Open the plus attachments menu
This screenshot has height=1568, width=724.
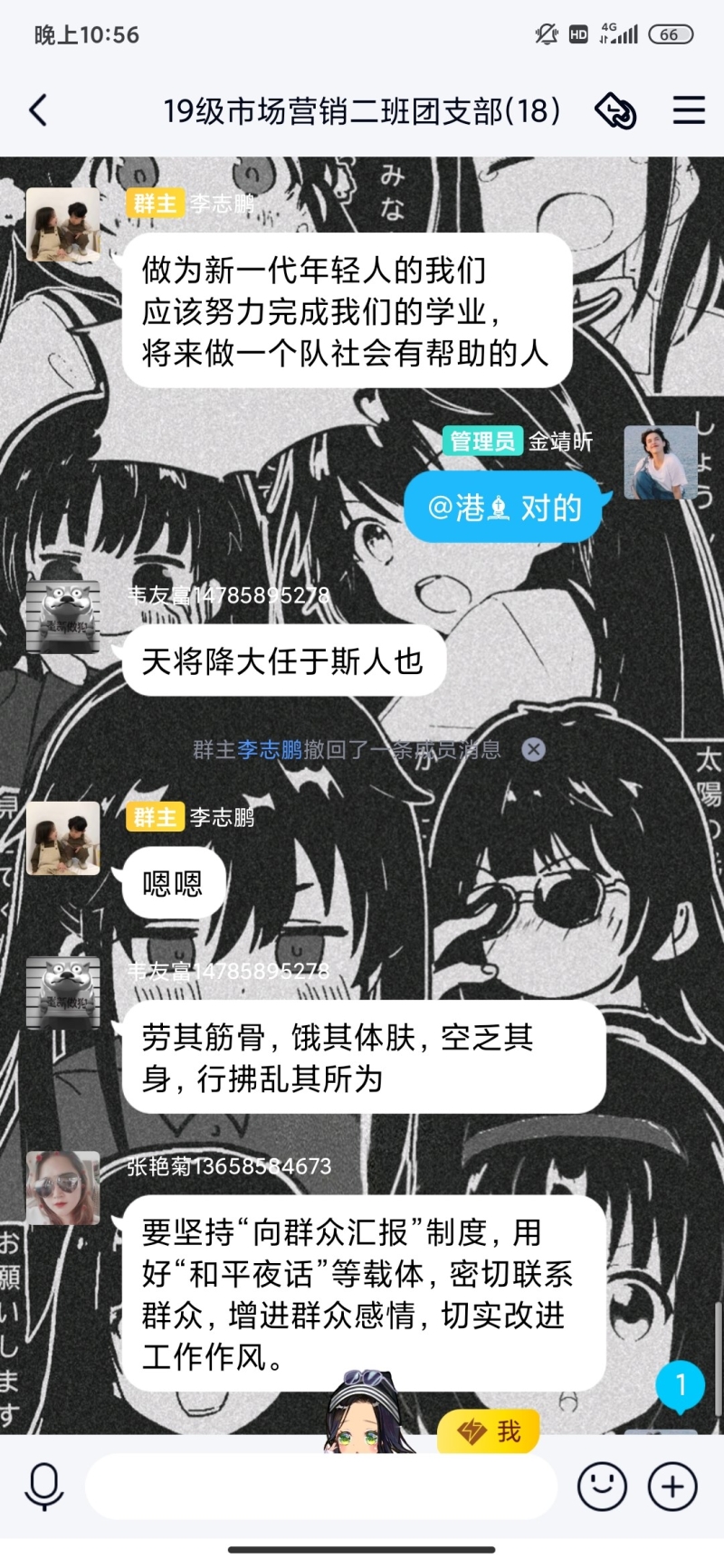[672, 1486]
